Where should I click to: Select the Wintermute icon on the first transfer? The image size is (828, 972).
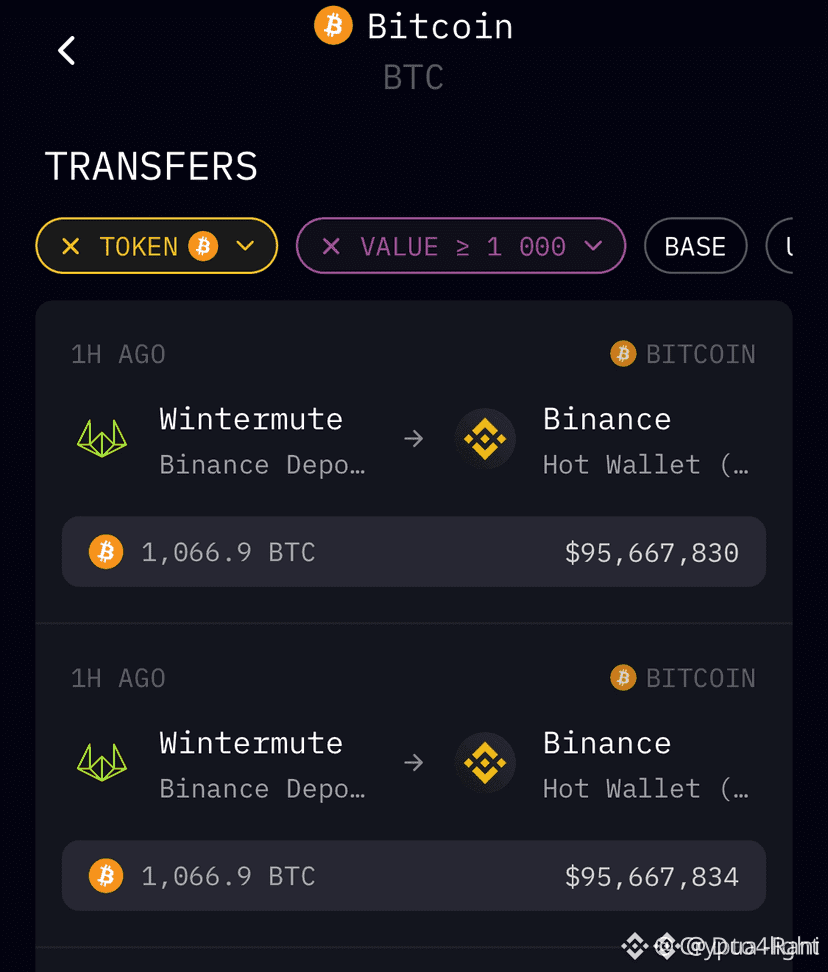102,439
